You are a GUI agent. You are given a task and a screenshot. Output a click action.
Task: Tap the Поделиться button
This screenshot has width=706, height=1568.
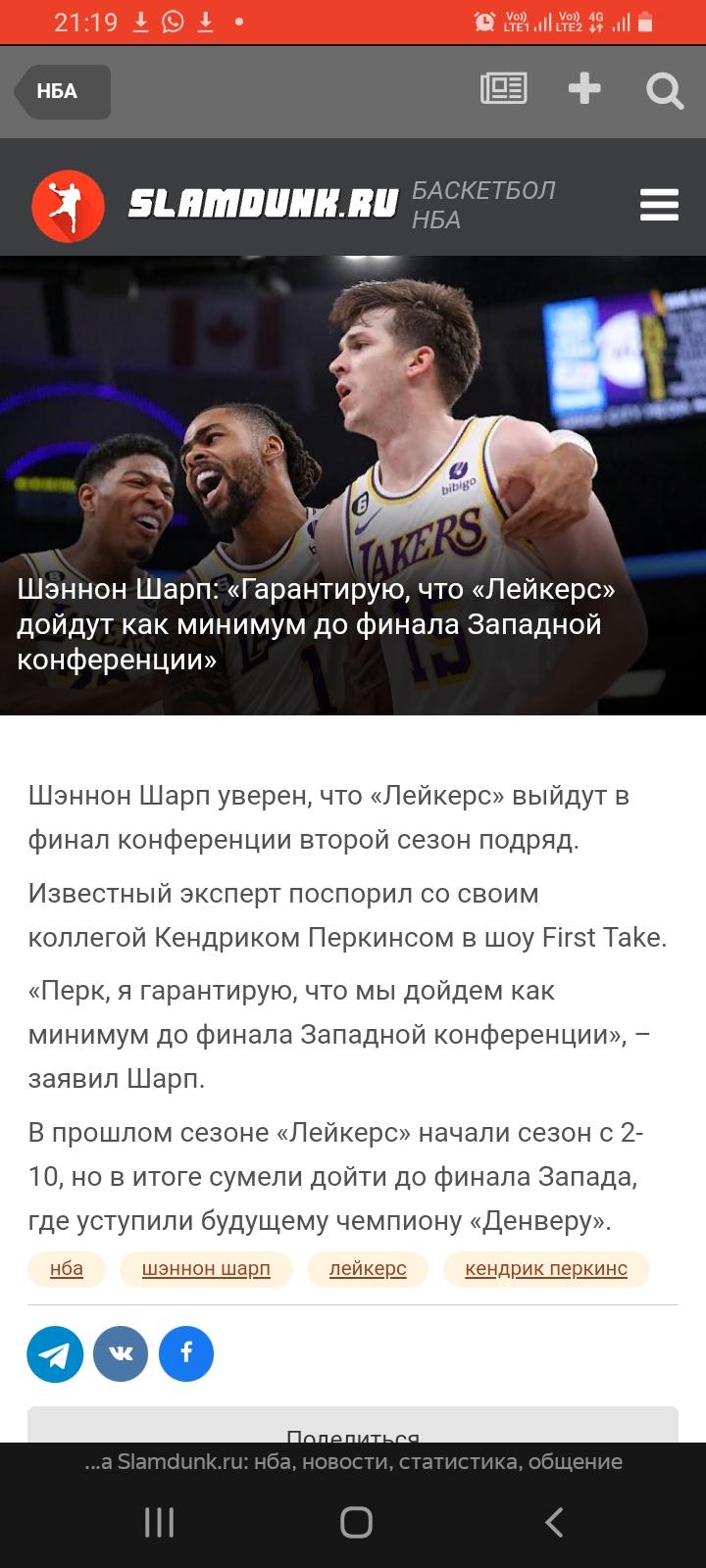(x=353, y=1426)
